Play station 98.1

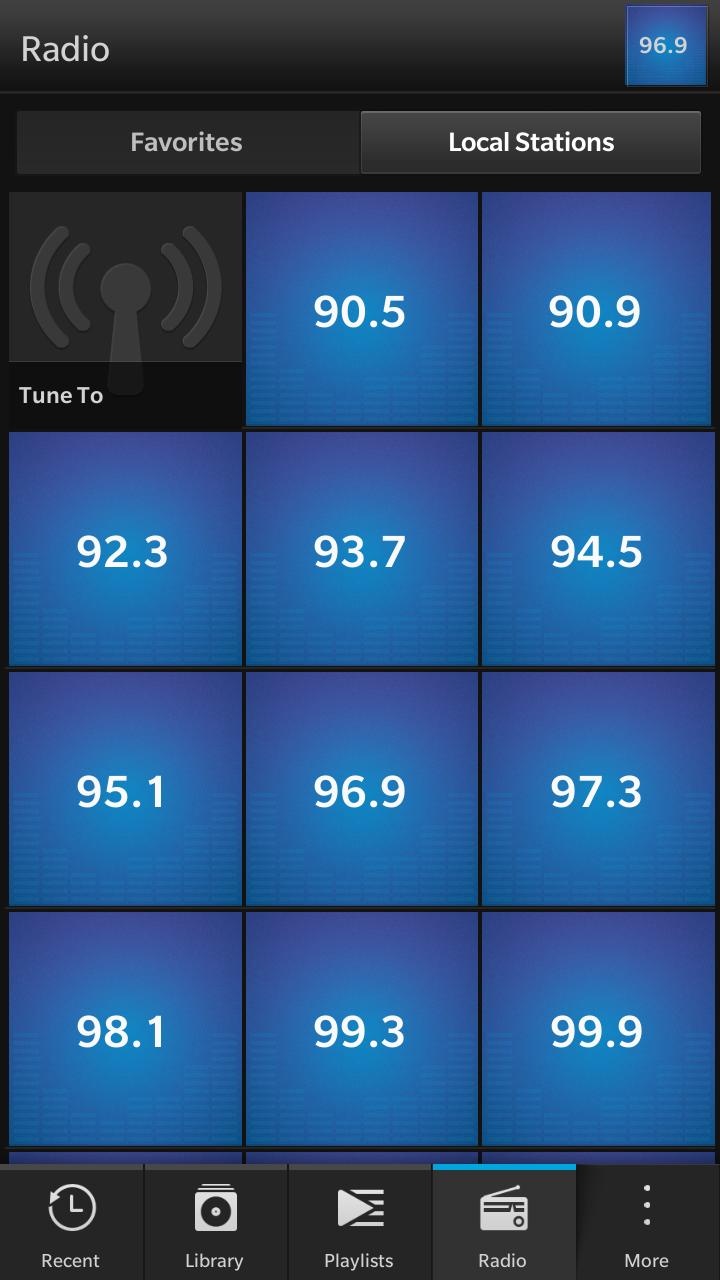125,1030
